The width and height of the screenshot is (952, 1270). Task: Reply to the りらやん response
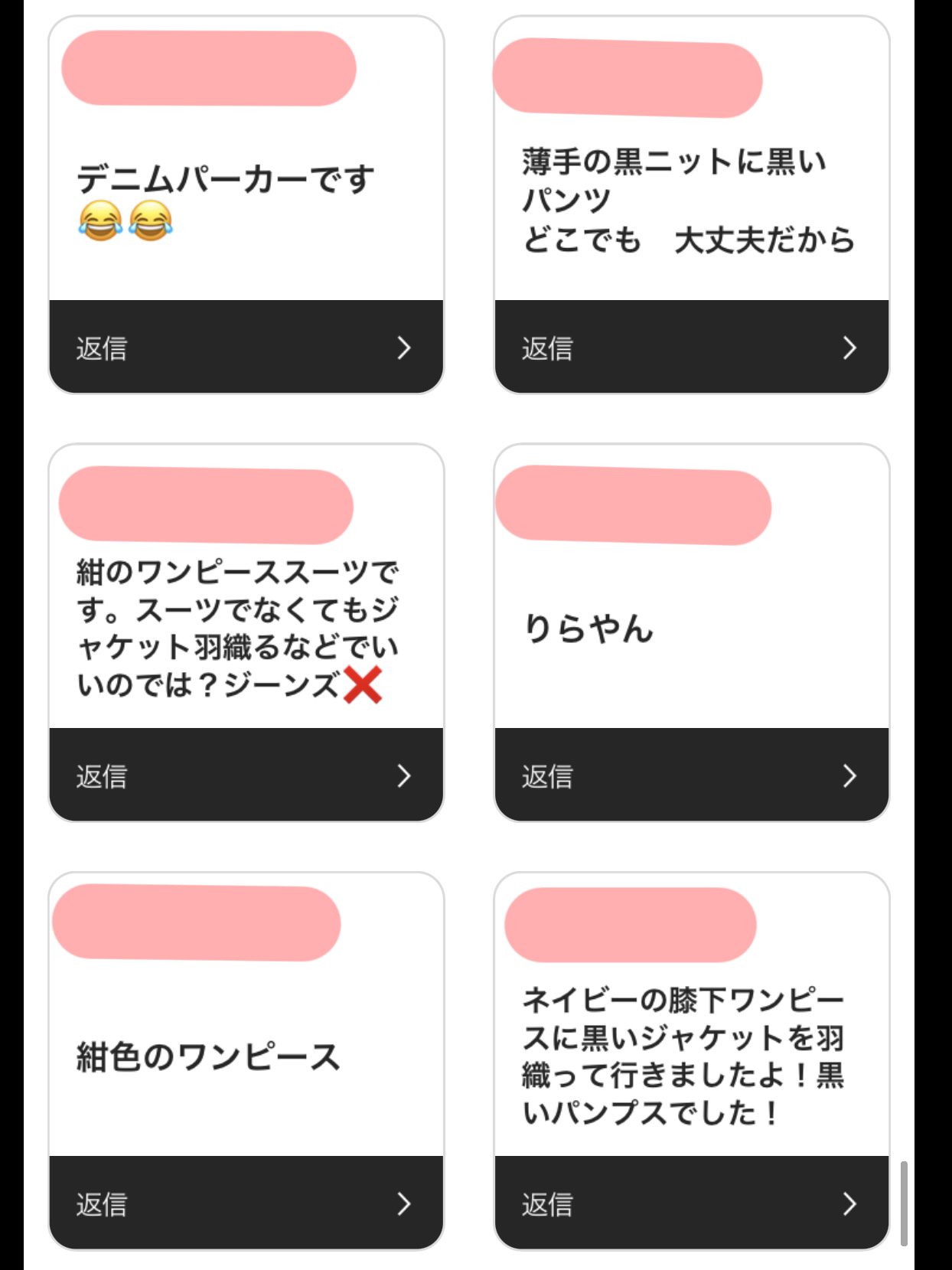click(x=691, y=775)
